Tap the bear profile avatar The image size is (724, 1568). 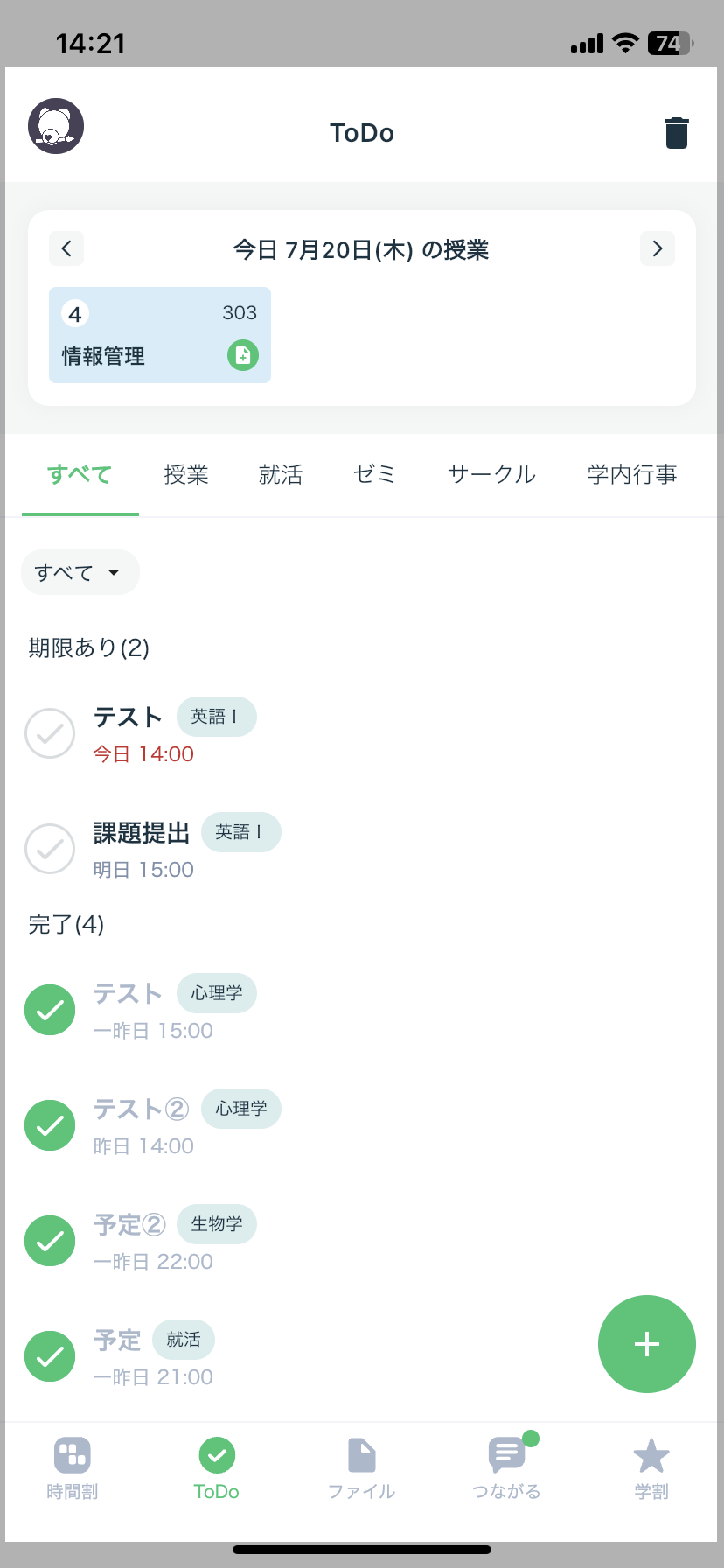point(55,126)
